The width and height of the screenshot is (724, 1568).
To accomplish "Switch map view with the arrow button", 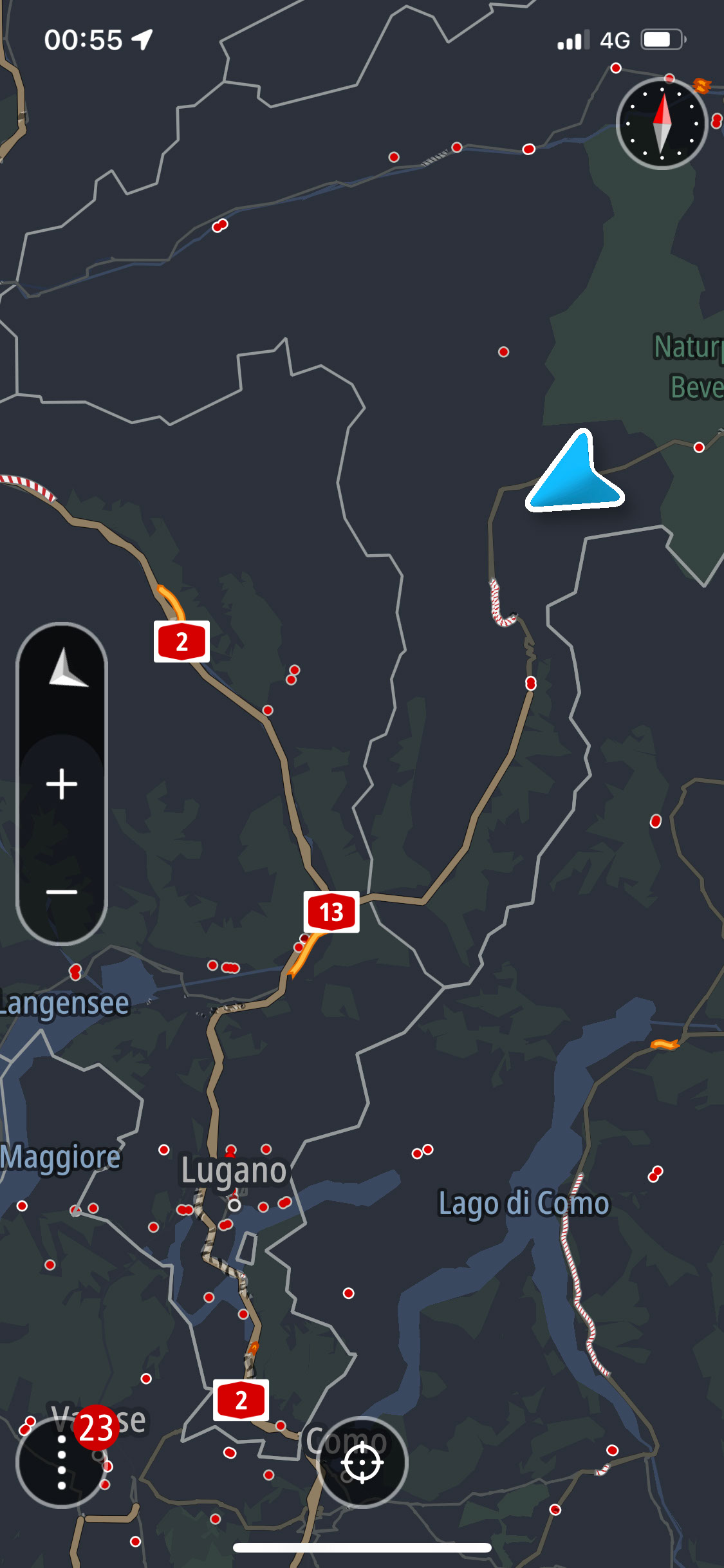I will pos(63,671).
